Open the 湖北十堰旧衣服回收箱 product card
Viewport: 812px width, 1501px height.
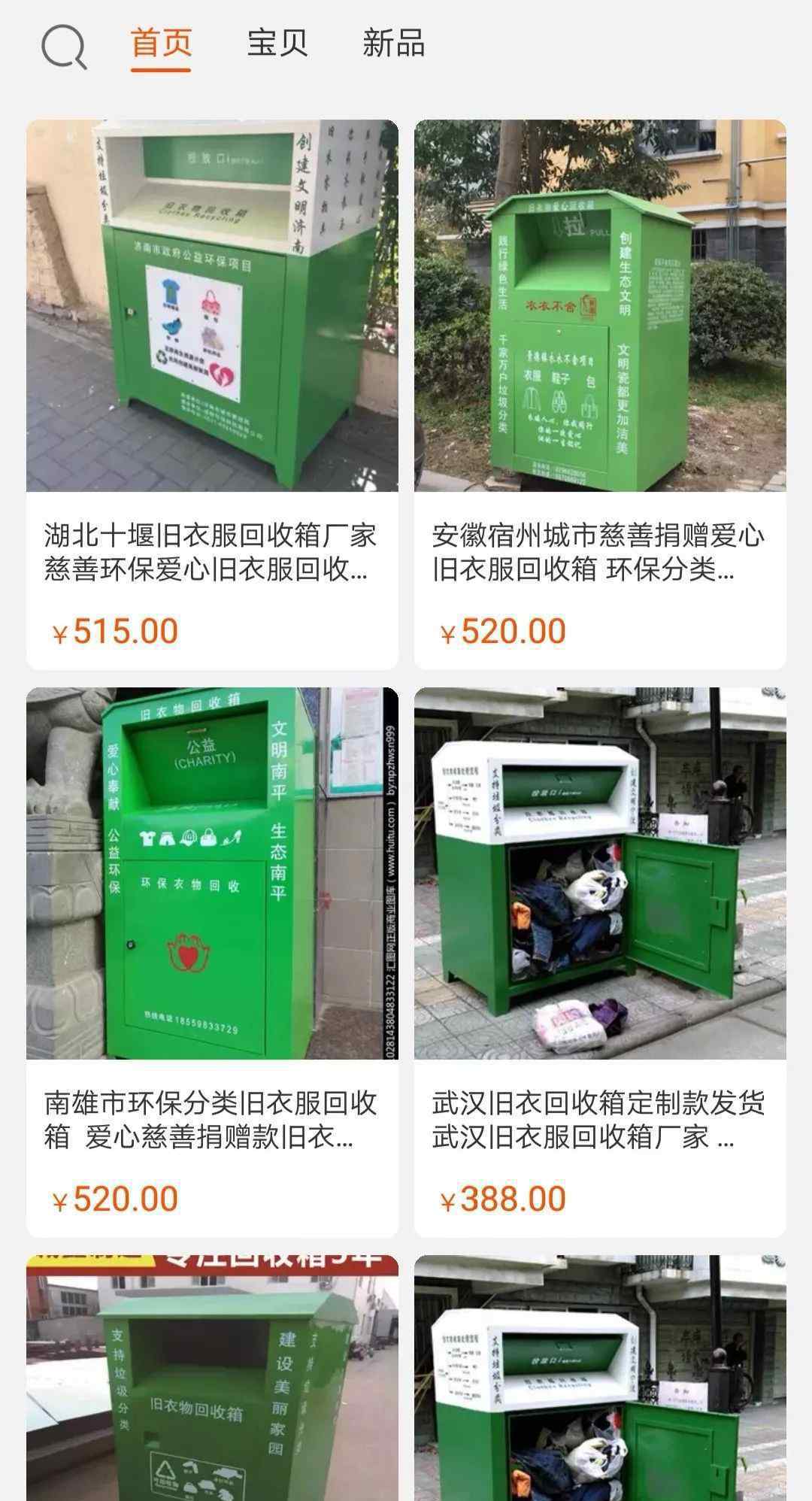[x=212, y=395]
